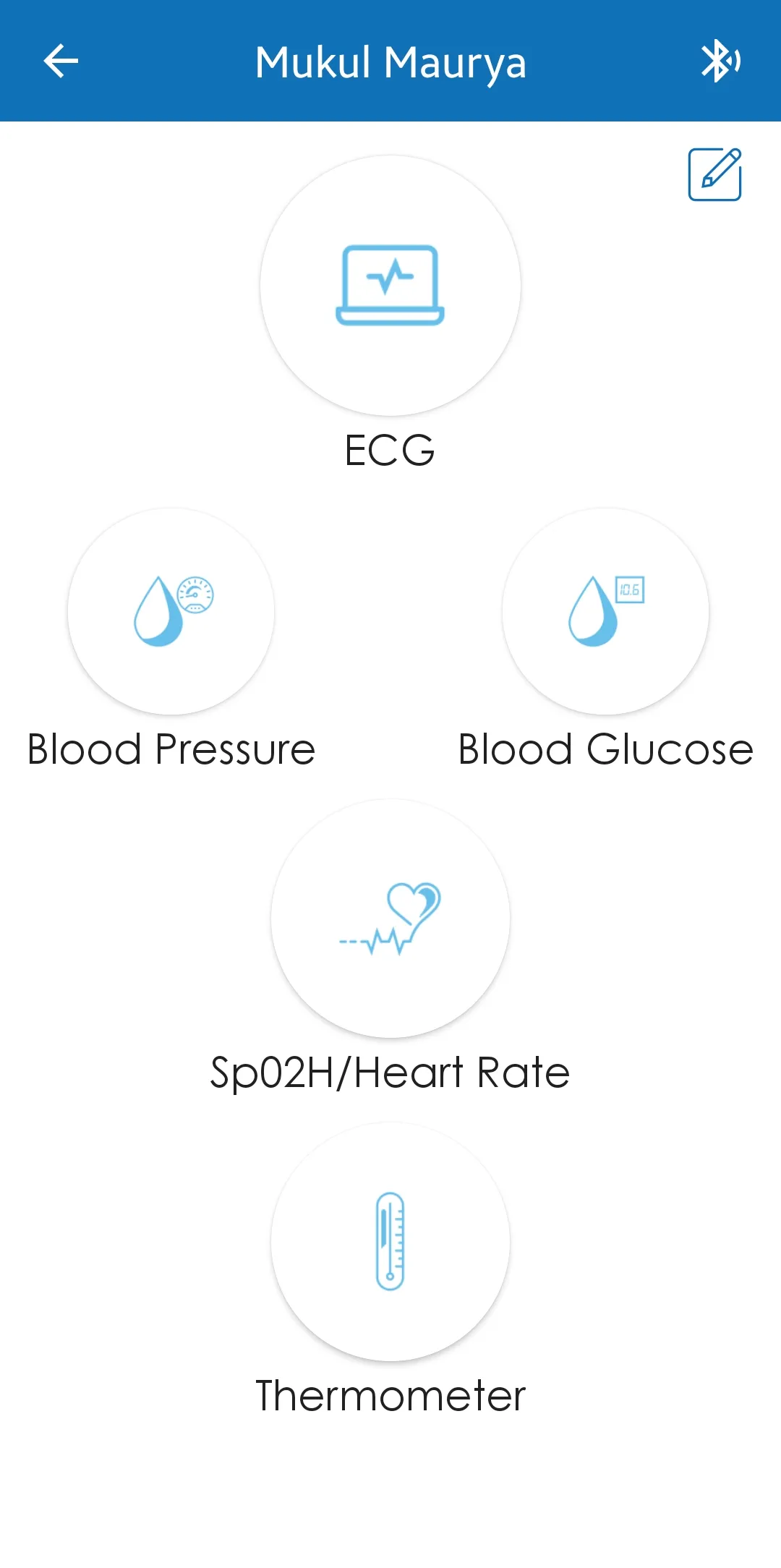Open the Bluetooth connection icon
781x1568 pixels.
click(x=720, y=61)
